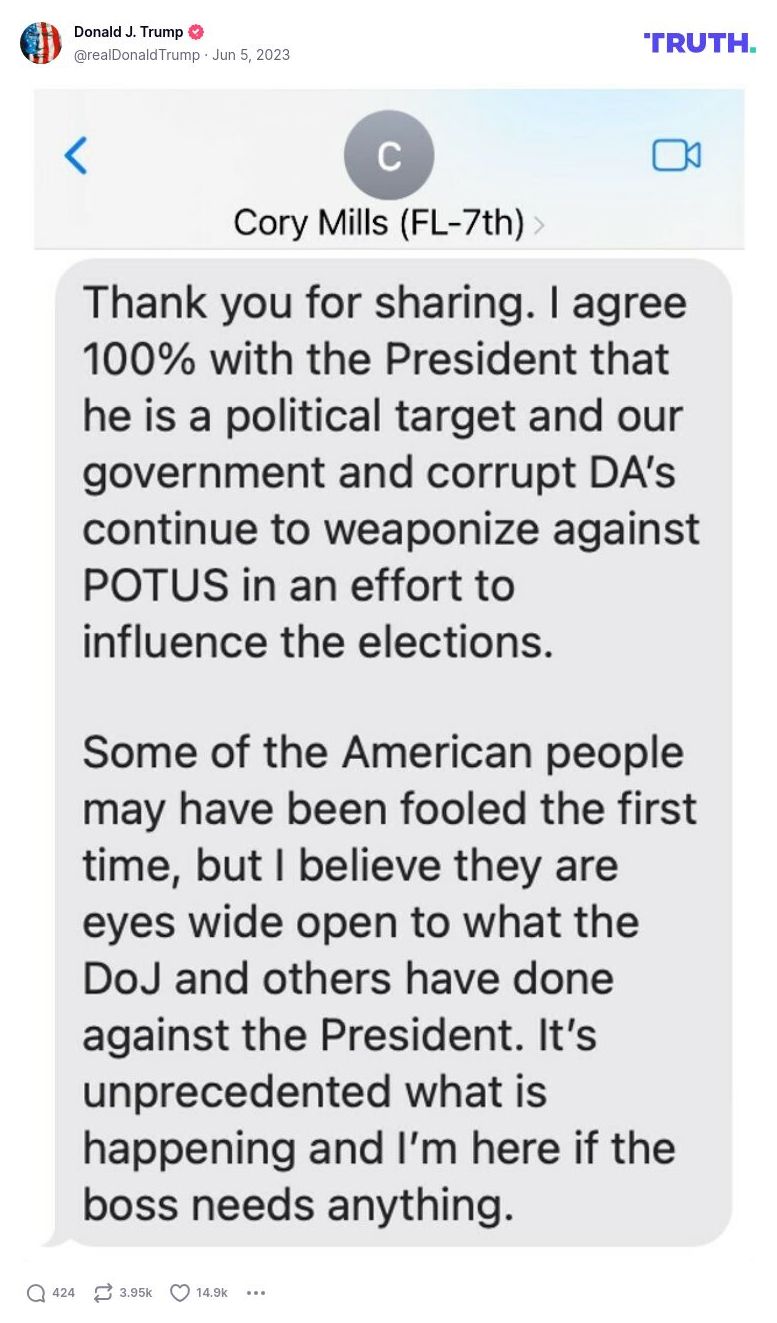Select the Cory Mills (FL-7th) contact name

(378, 222)
